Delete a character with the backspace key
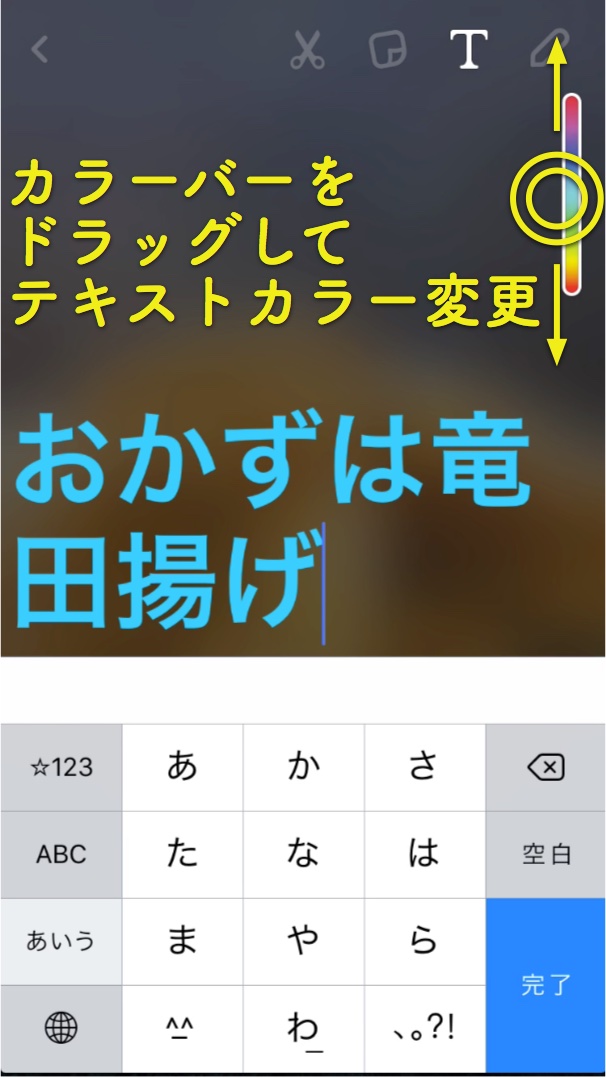The width and height of the screenshot is (606, 1078). [545, 768]
